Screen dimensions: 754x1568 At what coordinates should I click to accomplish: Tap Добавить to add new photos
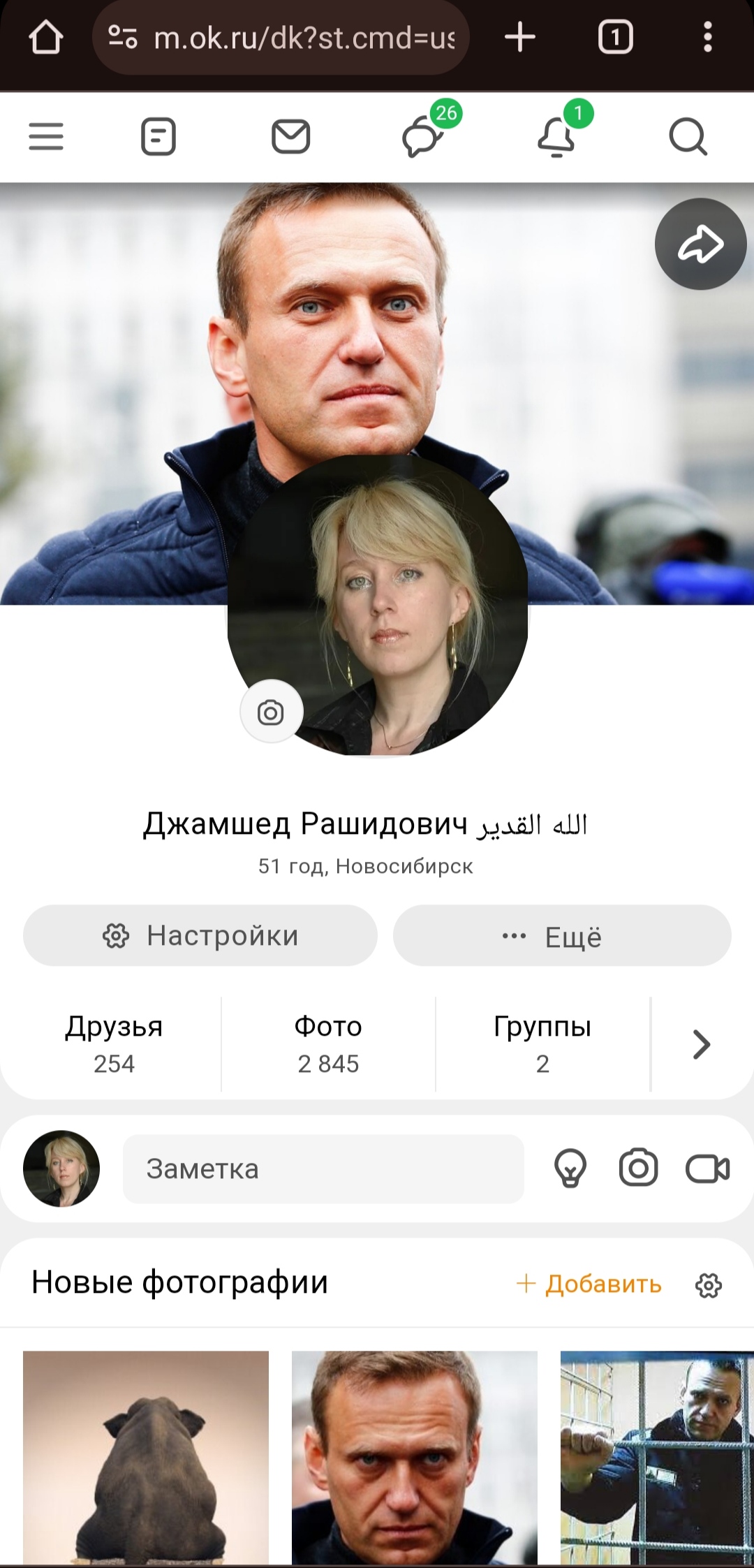click(589, 1284)
